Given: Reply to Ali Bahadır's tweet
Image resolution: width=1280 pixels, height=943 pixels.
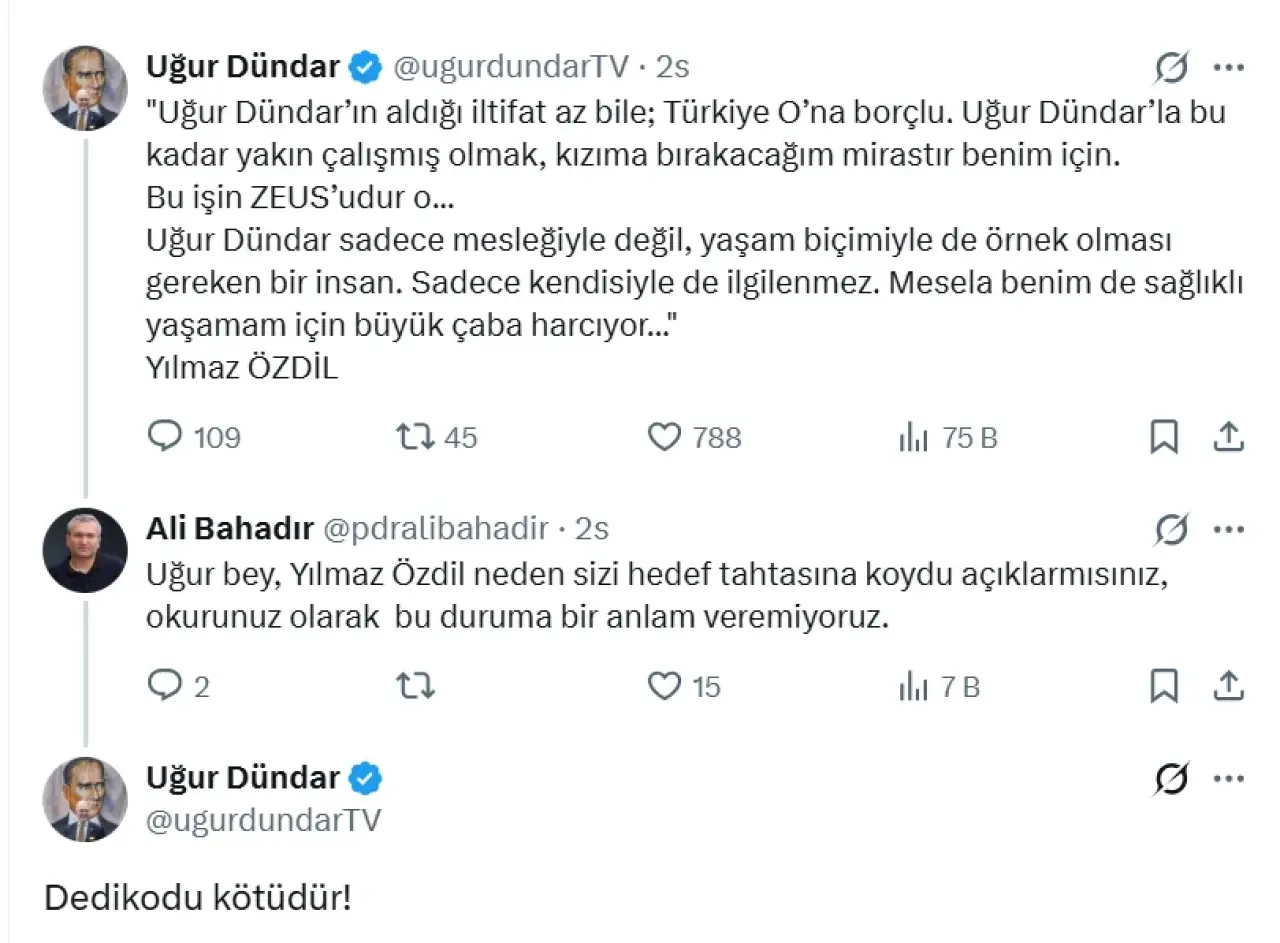Looking at the screenshot, I should click(165, 686).
